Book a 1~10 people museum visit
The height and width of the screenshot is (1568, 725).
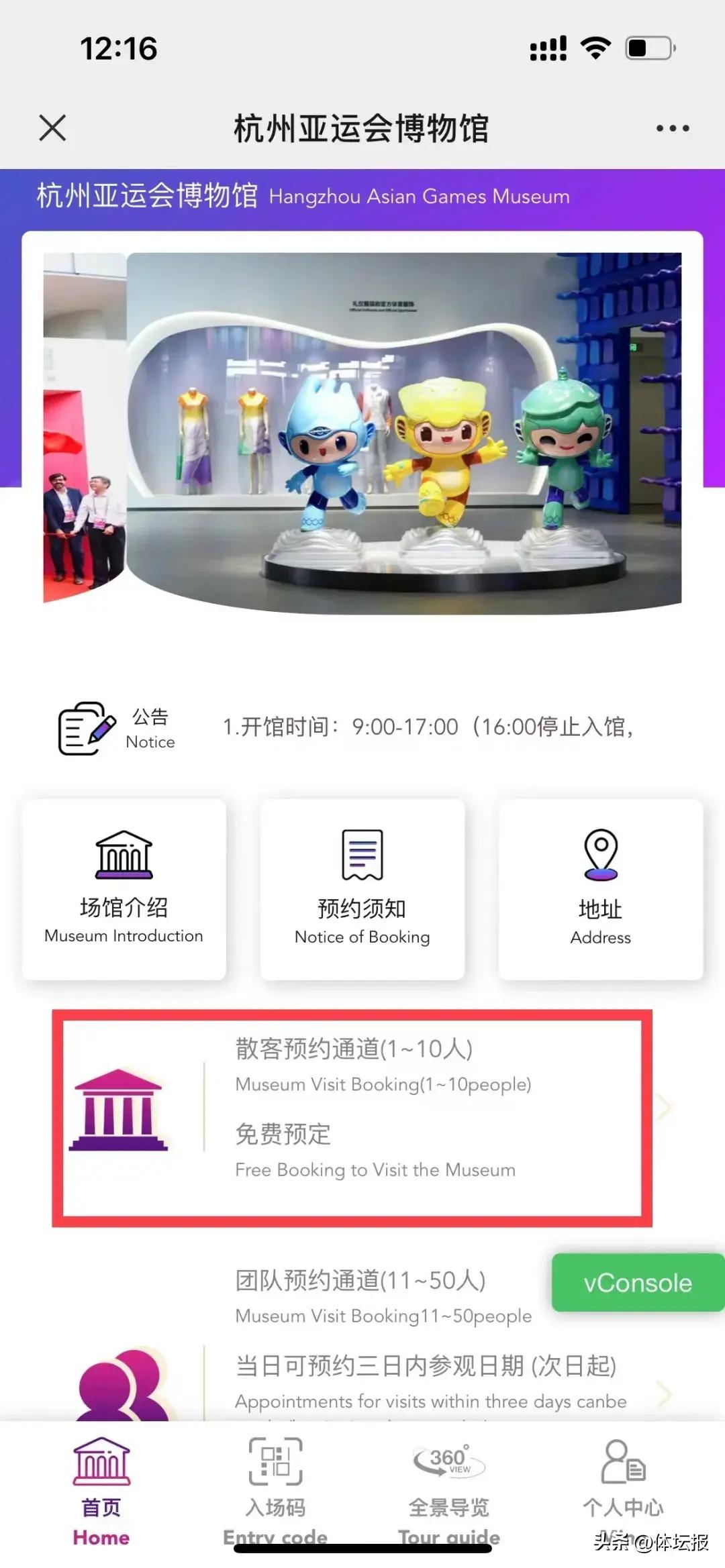click(352, 1117)
